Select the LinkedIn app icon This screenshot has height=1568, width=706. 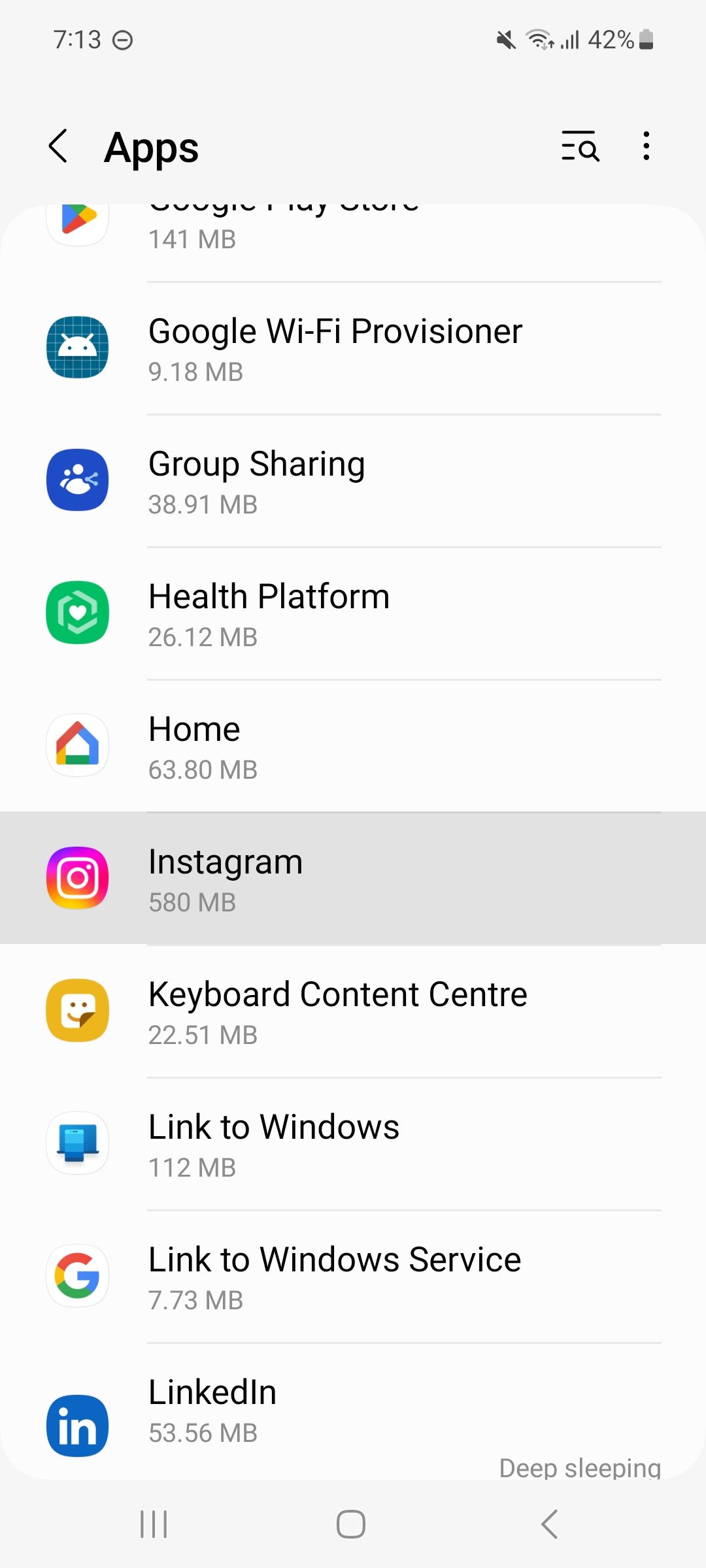[77, 1426]
